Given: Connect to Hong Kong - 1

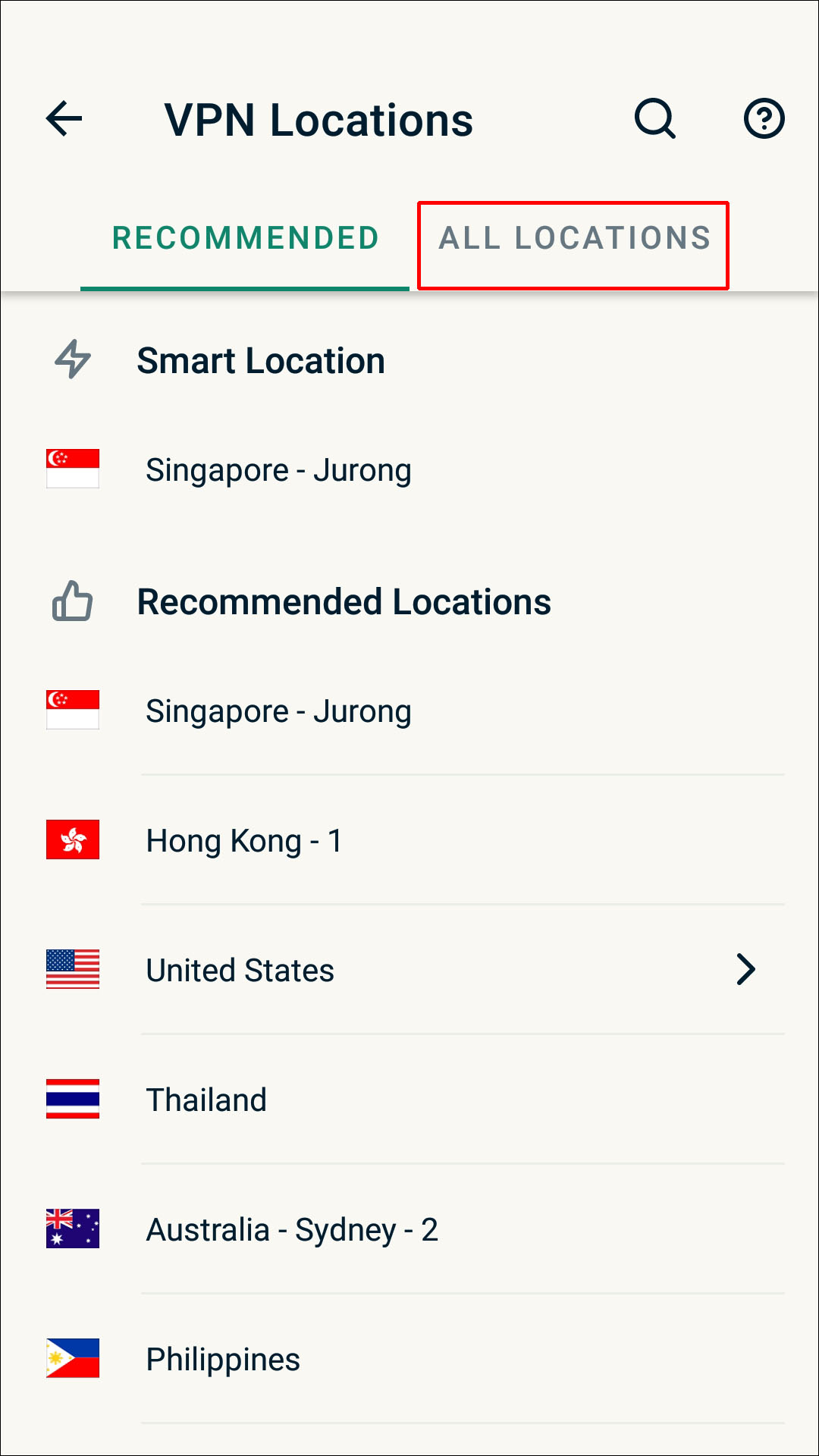Looking at the screenshot, I should (243, 841).
